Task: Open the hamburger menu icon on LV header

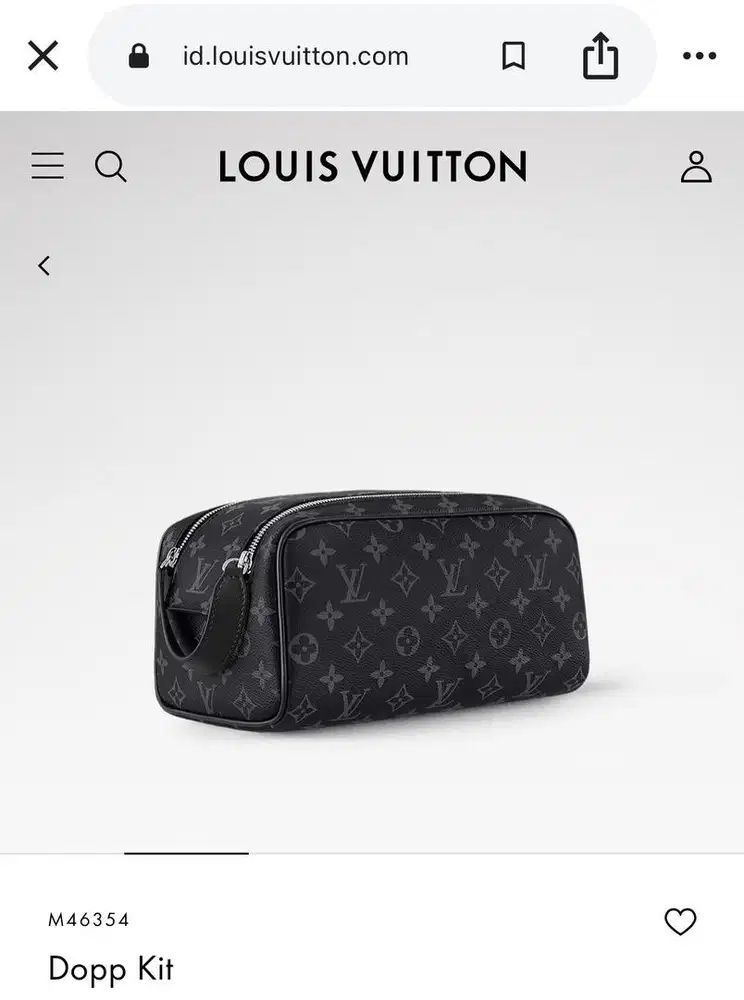Action: (47, 166)
